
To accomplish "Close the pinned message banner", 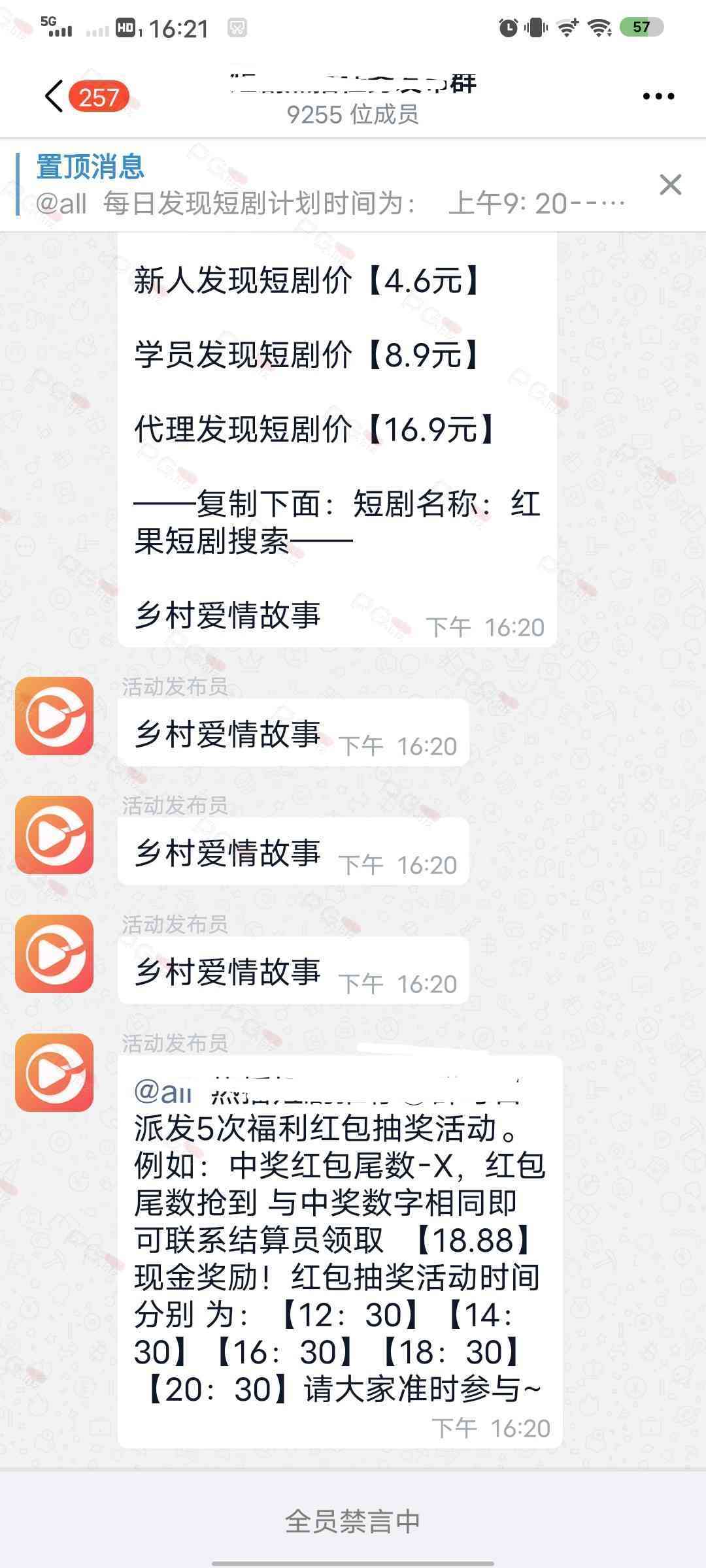I will 671,185.
